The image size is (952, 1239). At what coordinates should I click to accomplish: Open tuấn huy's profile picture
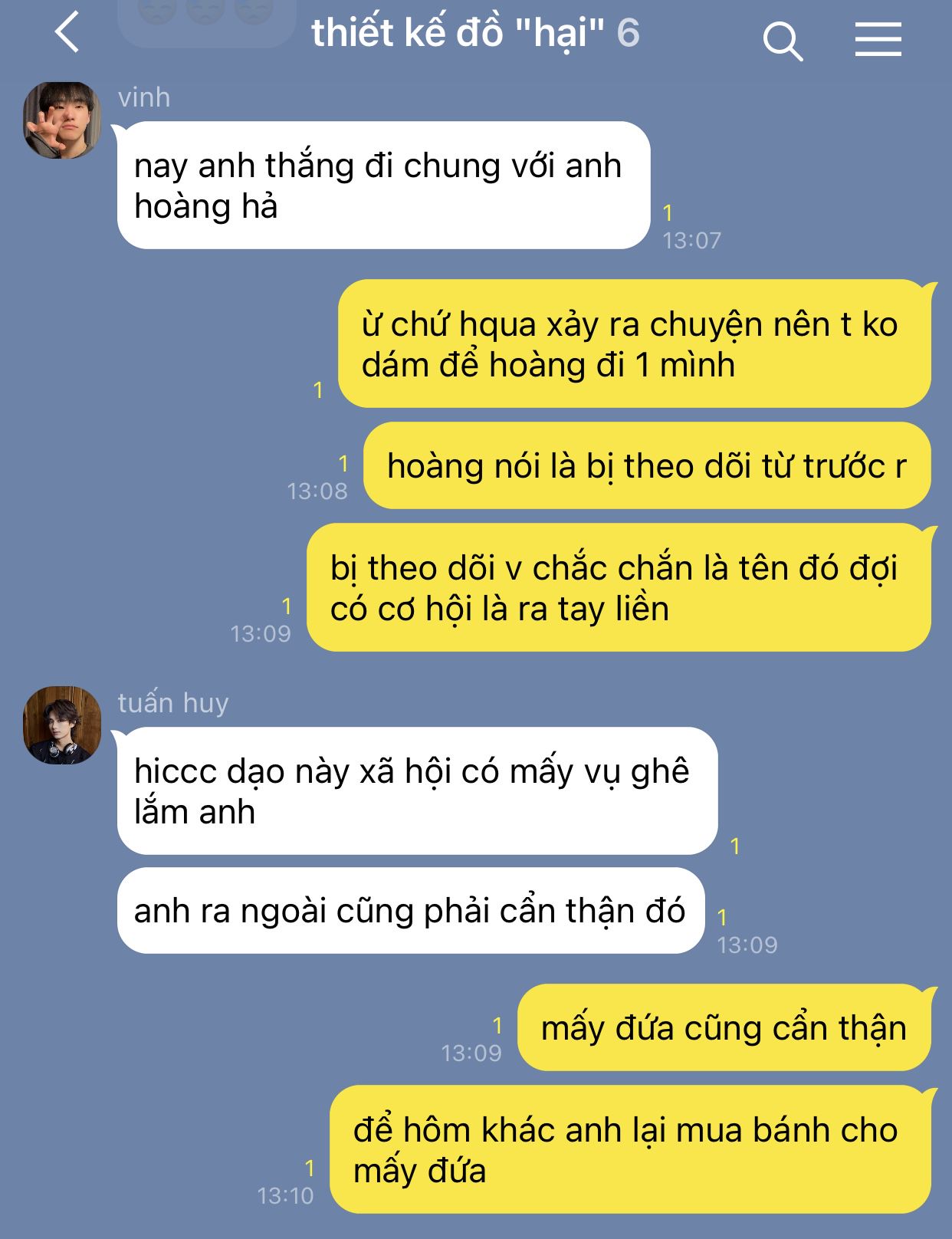pyautogui.click(x=62, y=725)
